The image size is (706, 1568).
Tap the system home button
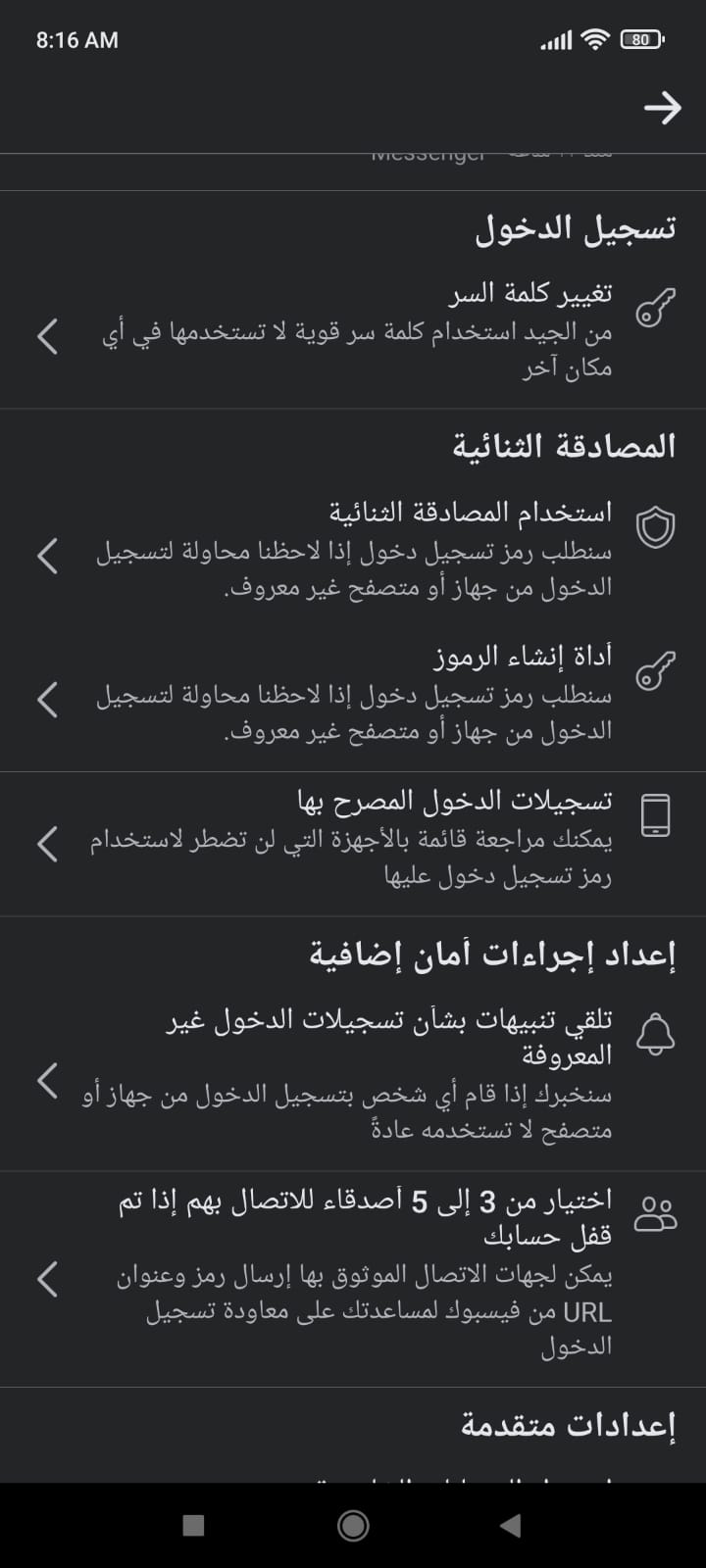point(353,1525)
